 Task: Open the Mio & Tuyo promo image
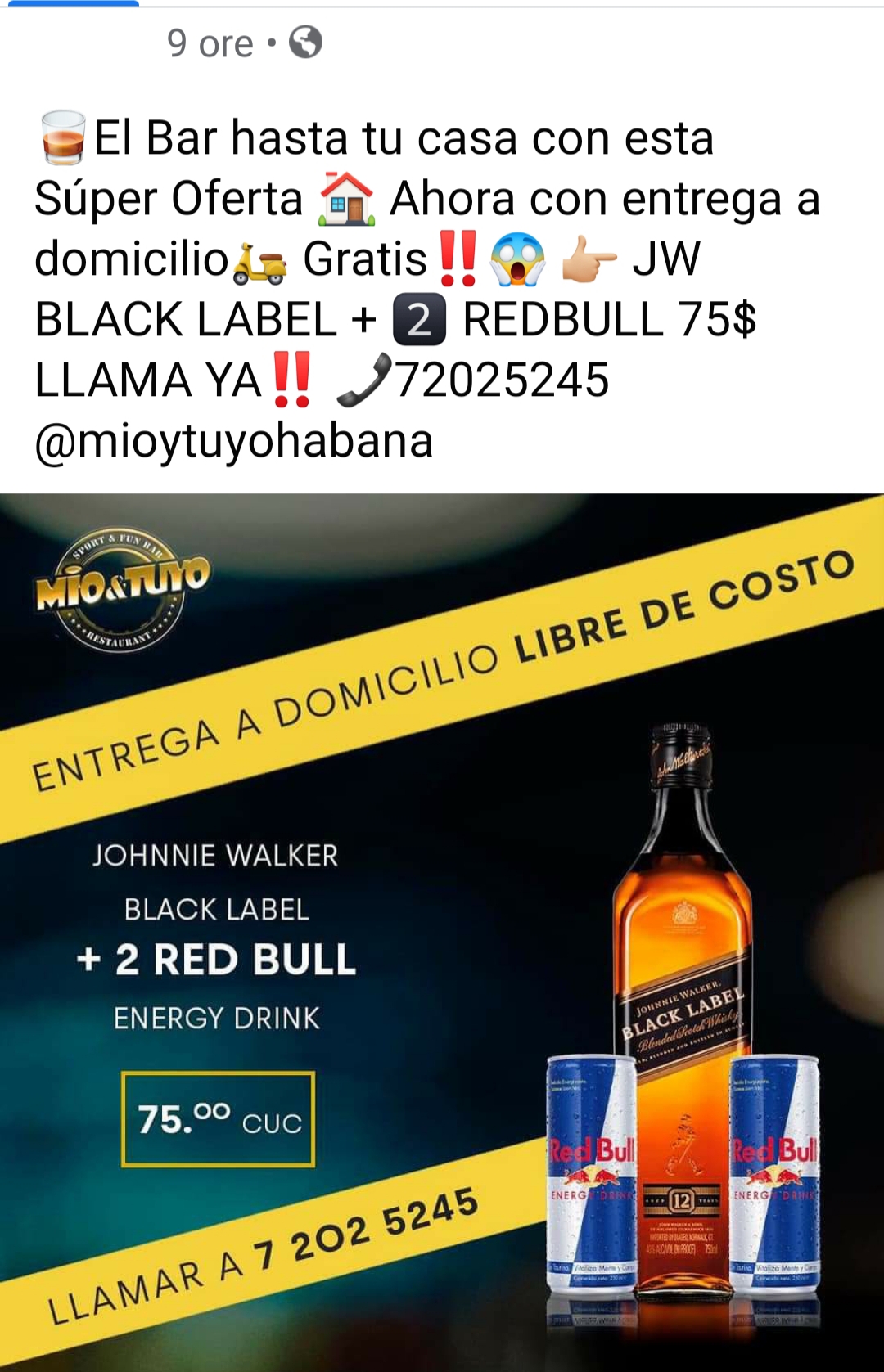click(442, 933)
